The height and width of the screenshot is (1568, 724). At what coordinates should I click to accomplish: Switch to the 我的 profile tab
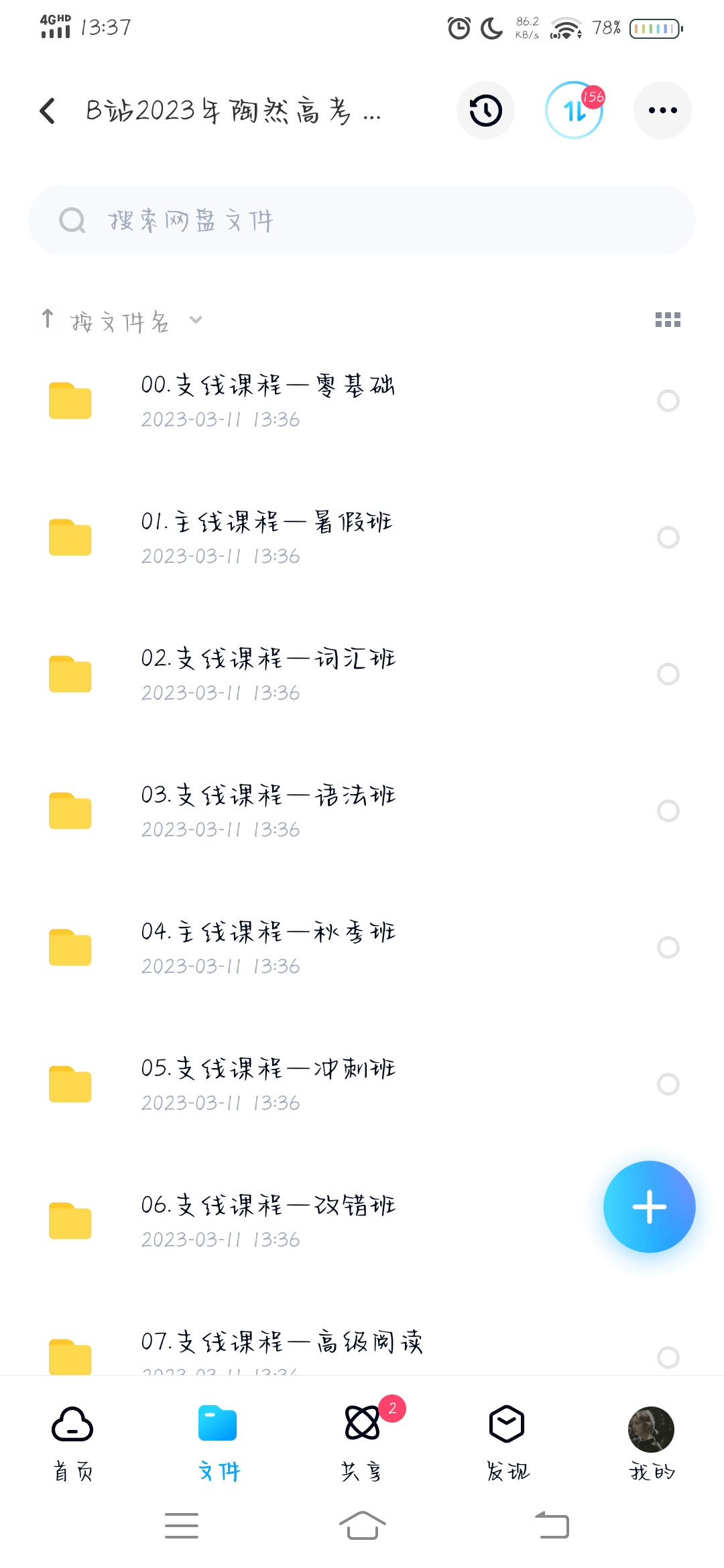(651, 1442)
